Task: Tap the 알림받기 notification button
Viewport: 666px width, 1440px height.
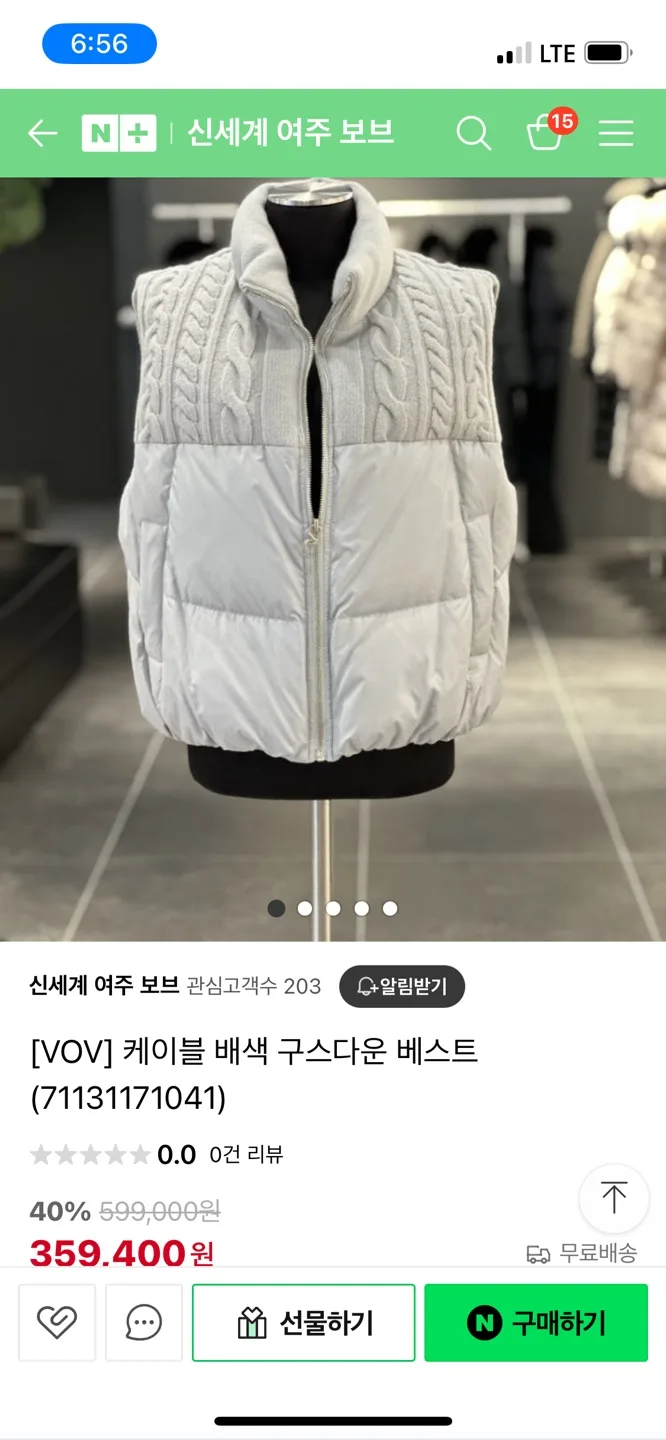Action: click(402, 987)
